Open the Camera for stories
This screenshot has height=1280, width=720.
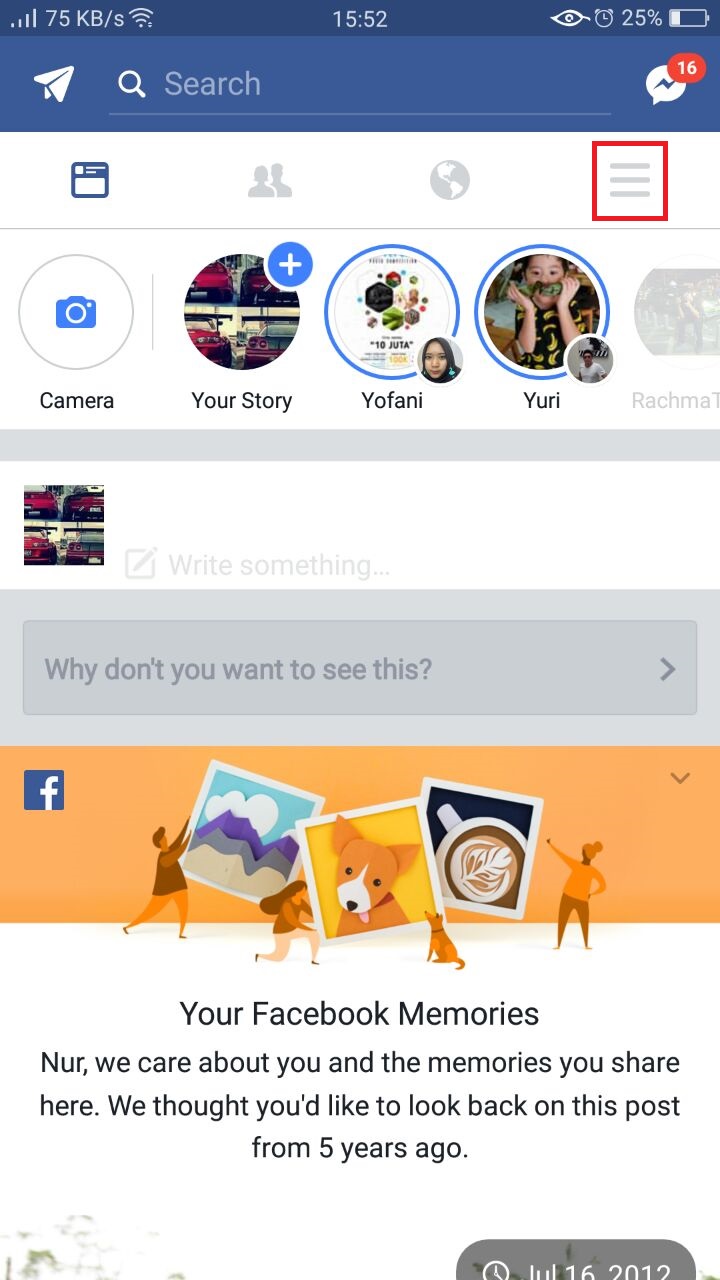pos(76,313)
